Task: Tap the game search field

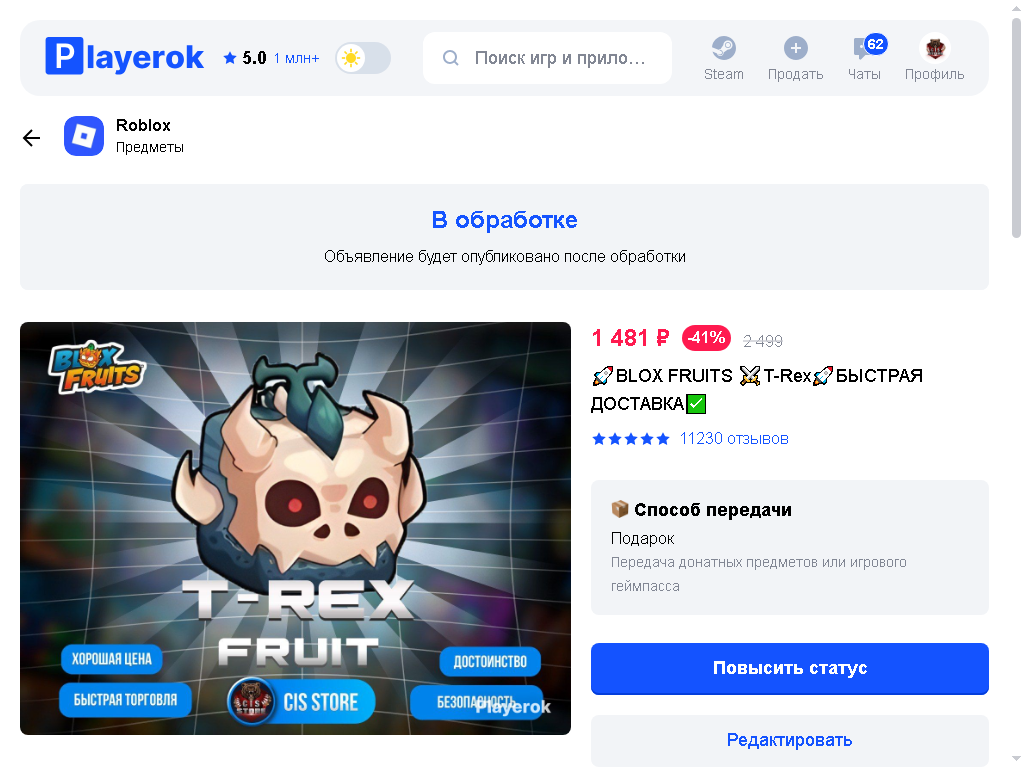Action: click(547, 58)
